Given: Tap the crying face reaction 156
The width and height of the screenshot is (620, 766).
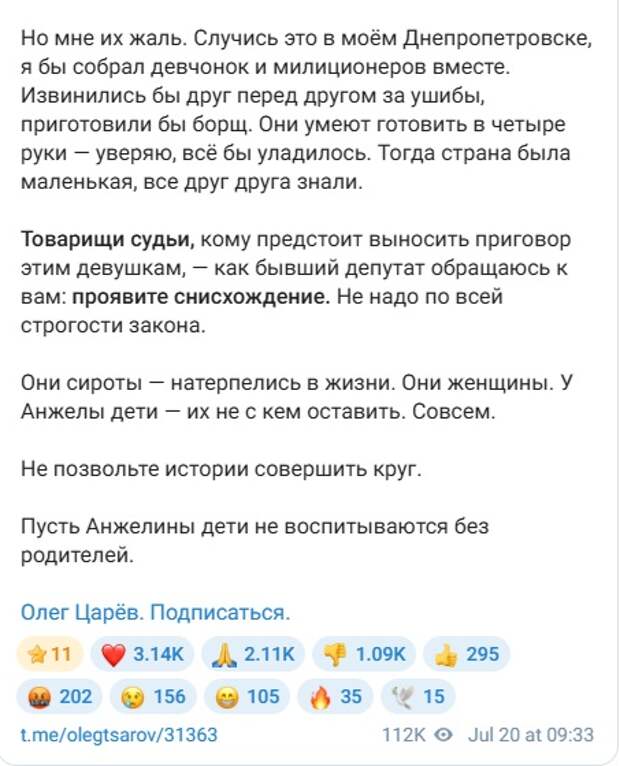Looking at the screenshot, I should pos(154,695).
